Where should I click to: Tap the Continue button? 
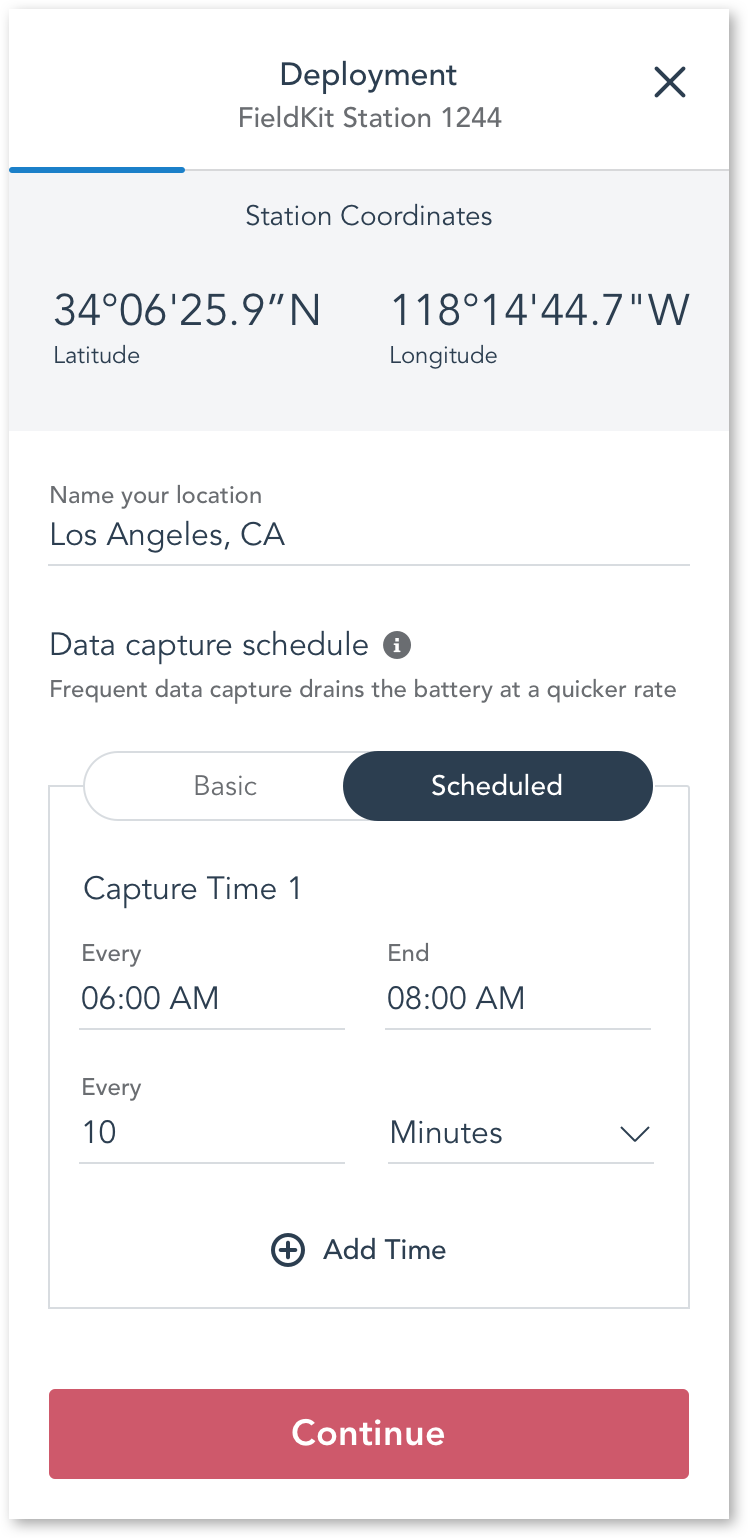369,1433
